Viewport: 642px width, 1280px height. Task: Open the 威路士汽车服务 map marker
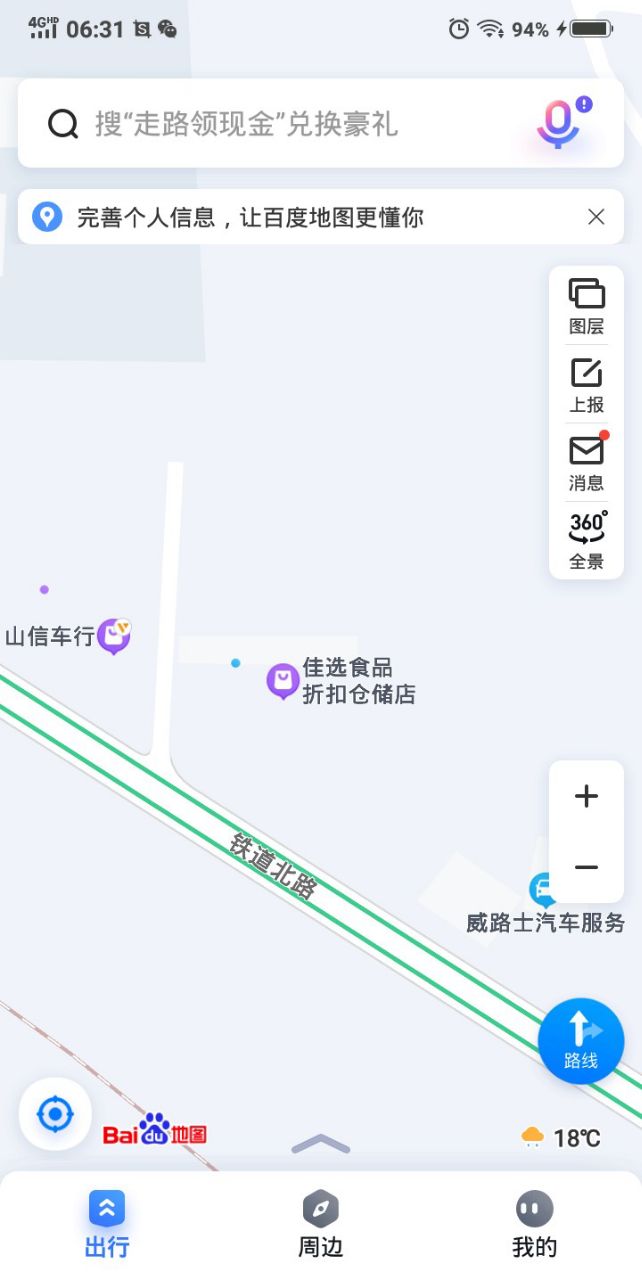tap(543, 888)
